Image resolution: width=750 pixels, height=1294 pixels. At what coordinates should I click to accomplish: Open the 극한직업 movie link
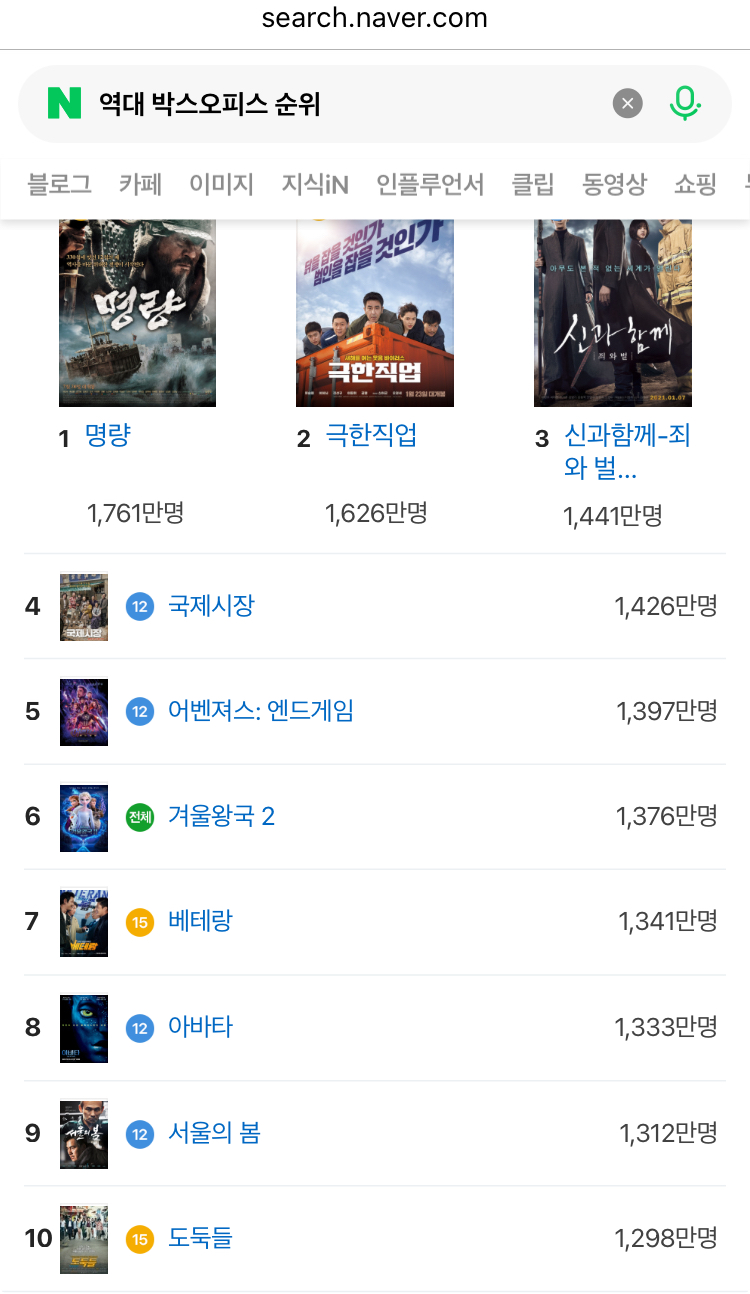coord(371,436)
